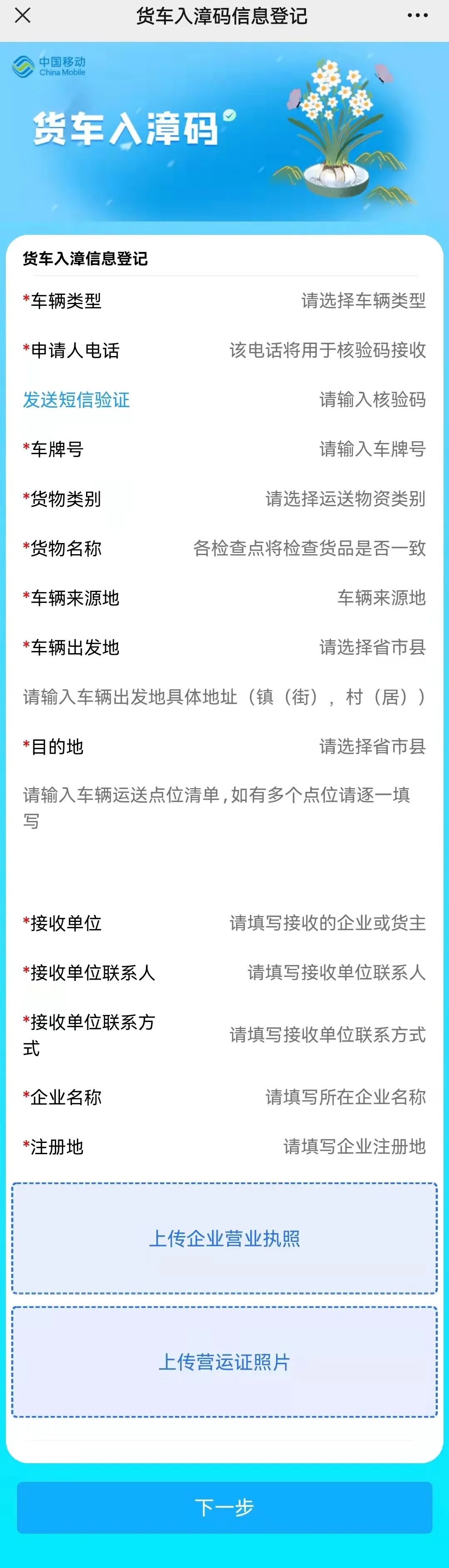Close the registration page

[22, 16]
